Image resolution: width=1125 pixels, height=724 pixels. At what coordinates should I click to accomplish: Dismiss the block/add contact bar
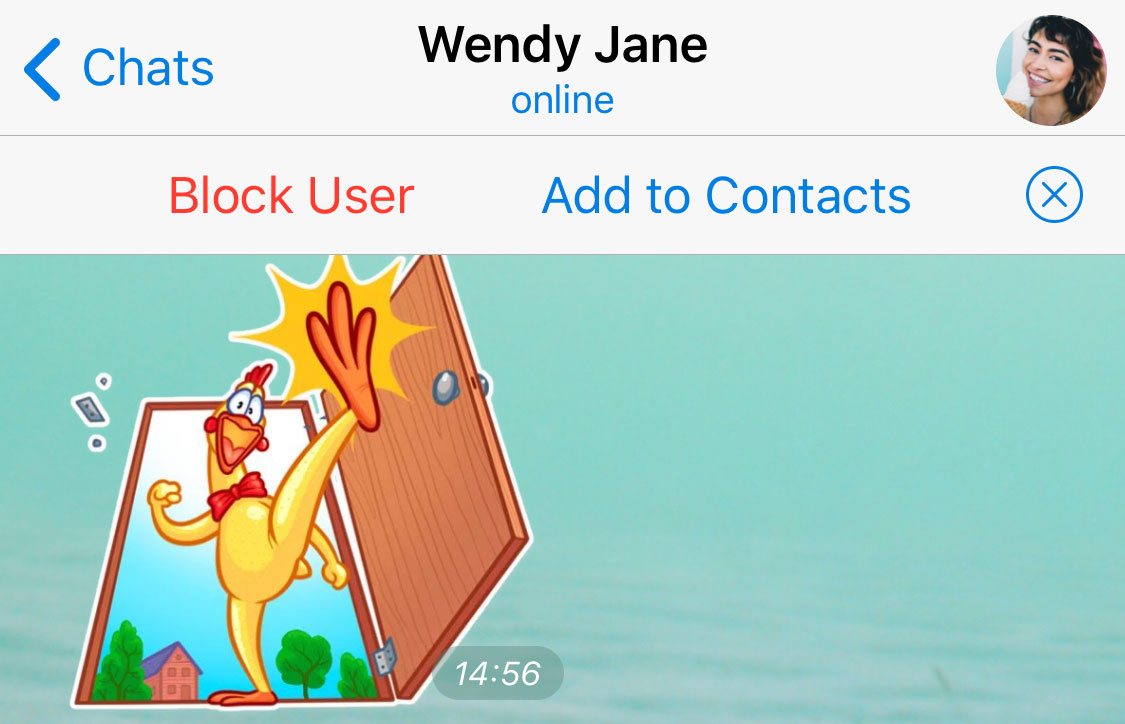click(1054, 194)
